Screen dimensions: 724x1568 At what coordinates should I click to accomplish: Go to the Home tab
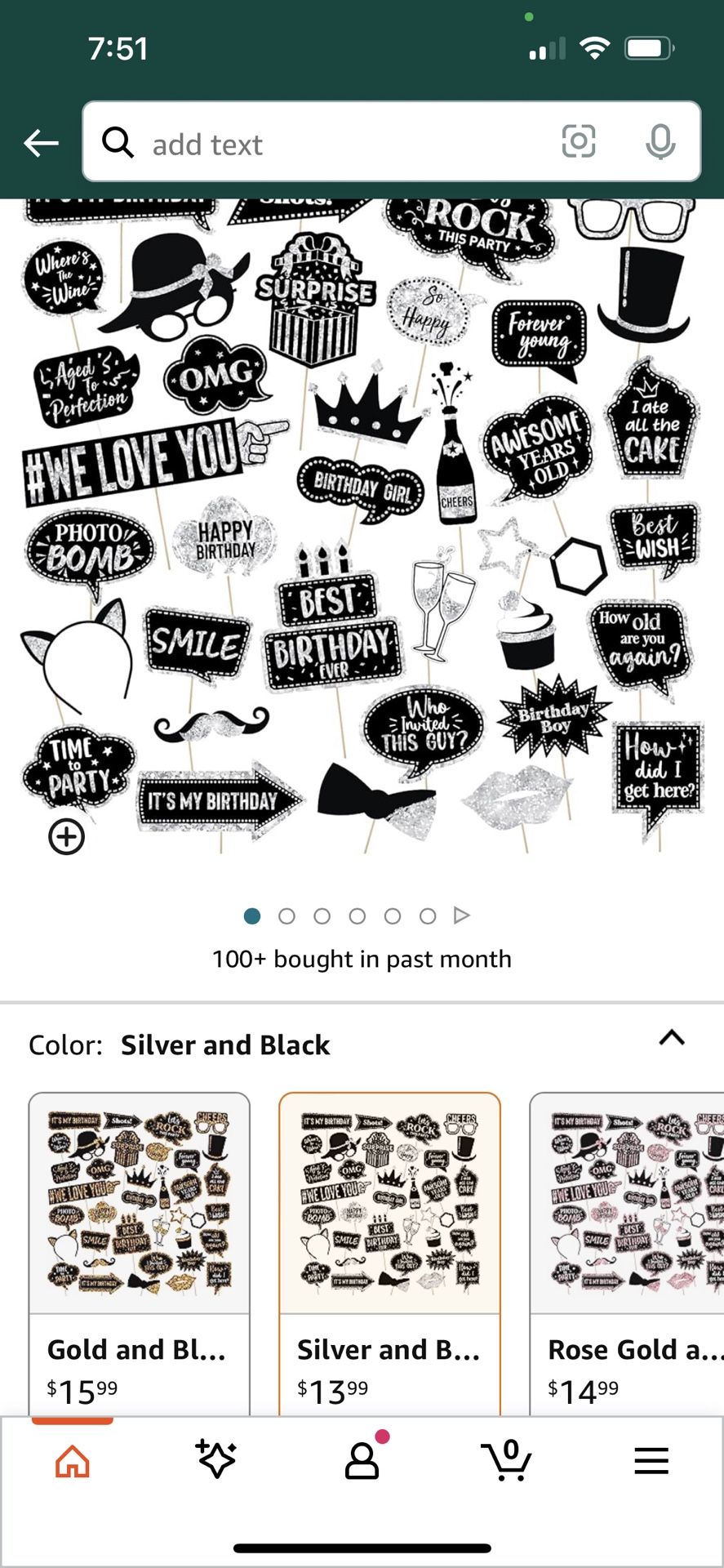(73, 1461)
